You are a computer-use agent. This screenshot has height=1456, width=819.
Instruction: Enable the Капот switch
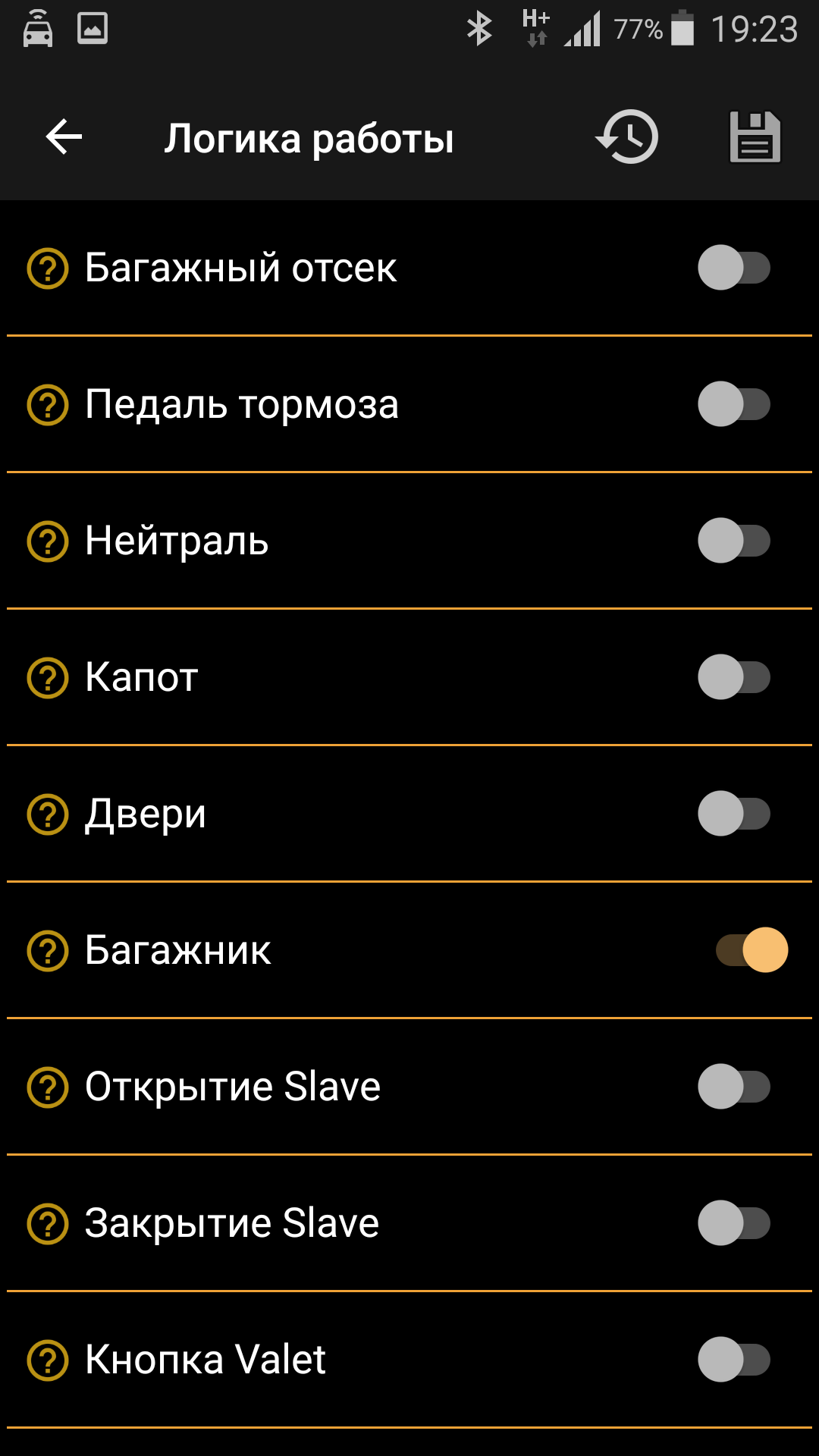734,677
